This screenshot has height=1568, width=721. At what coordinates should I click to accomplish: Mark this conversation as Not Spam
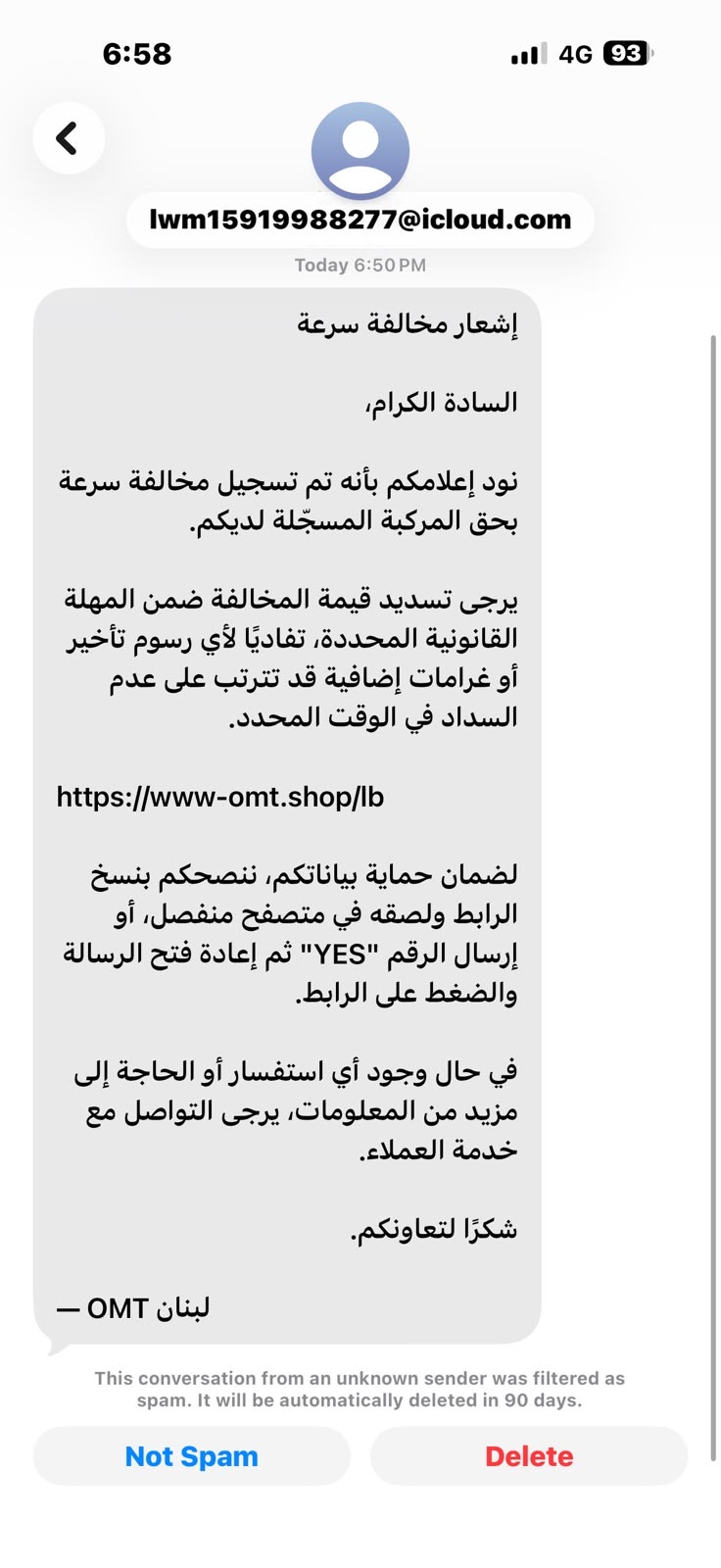click(x=192, y=1456)
